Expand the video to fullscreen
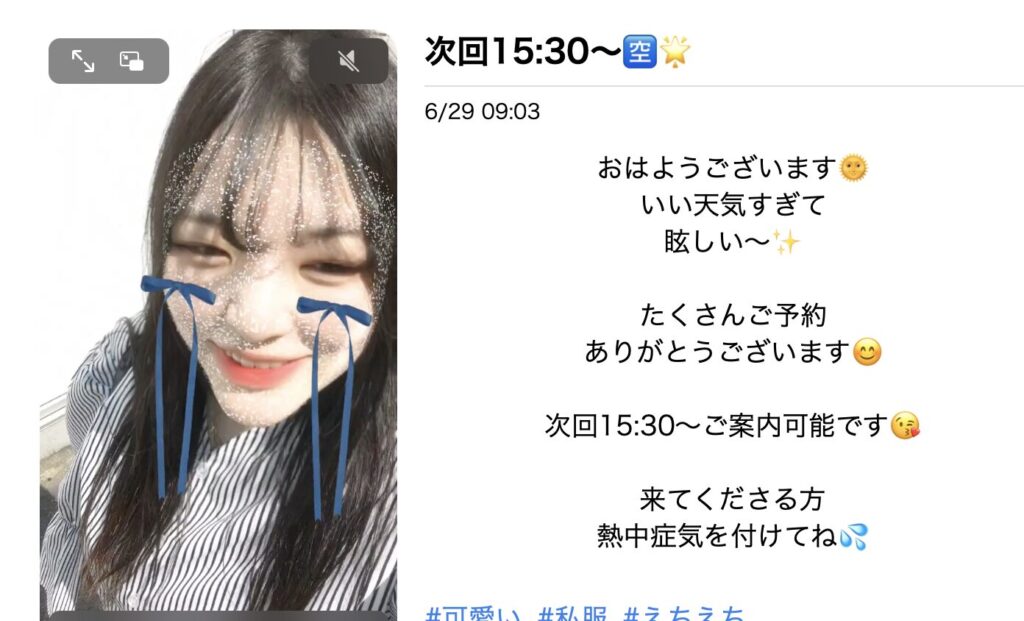The height and width of the screenshot is (621, 1024). (83, 61)
